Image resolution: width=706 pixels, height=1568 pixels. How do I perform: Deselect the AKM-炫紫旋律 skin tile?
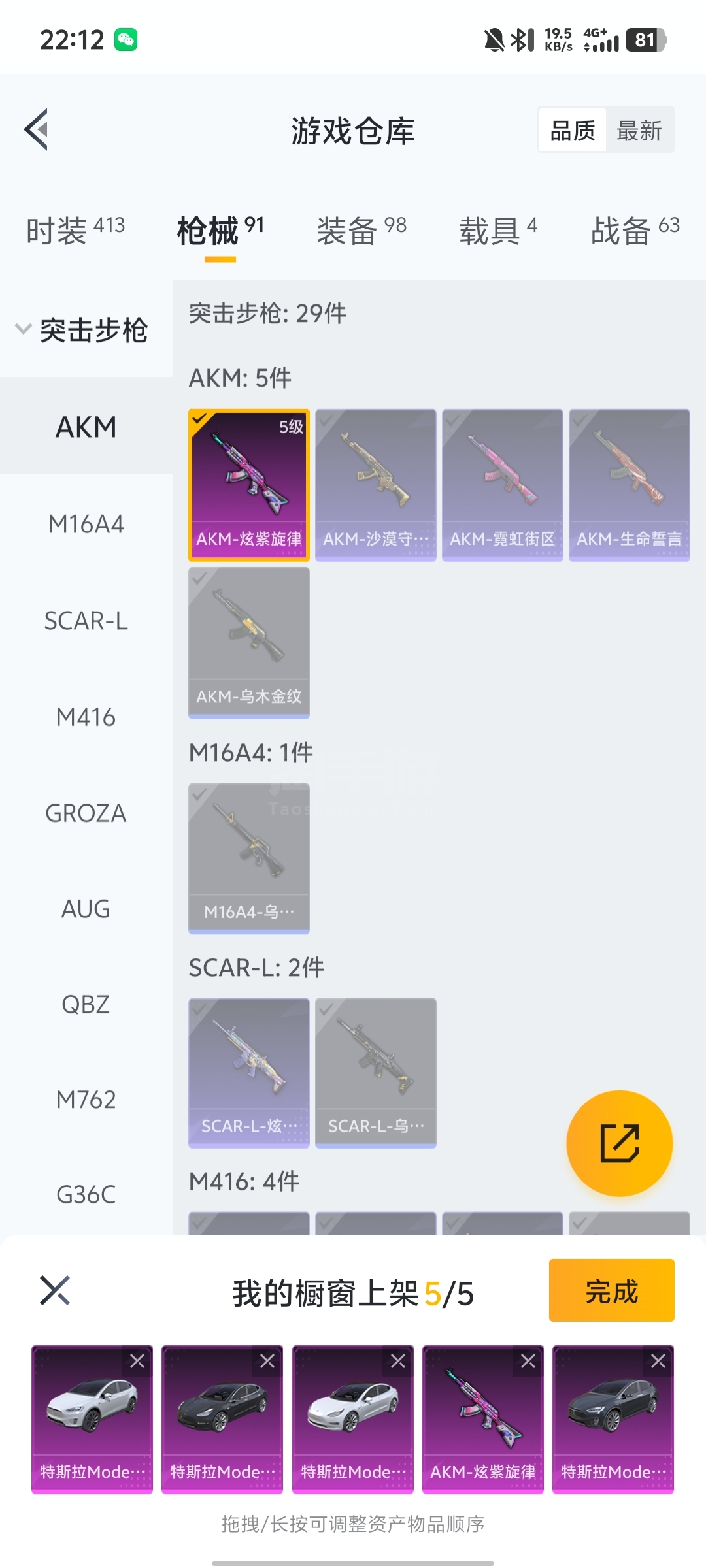point(249,485)
